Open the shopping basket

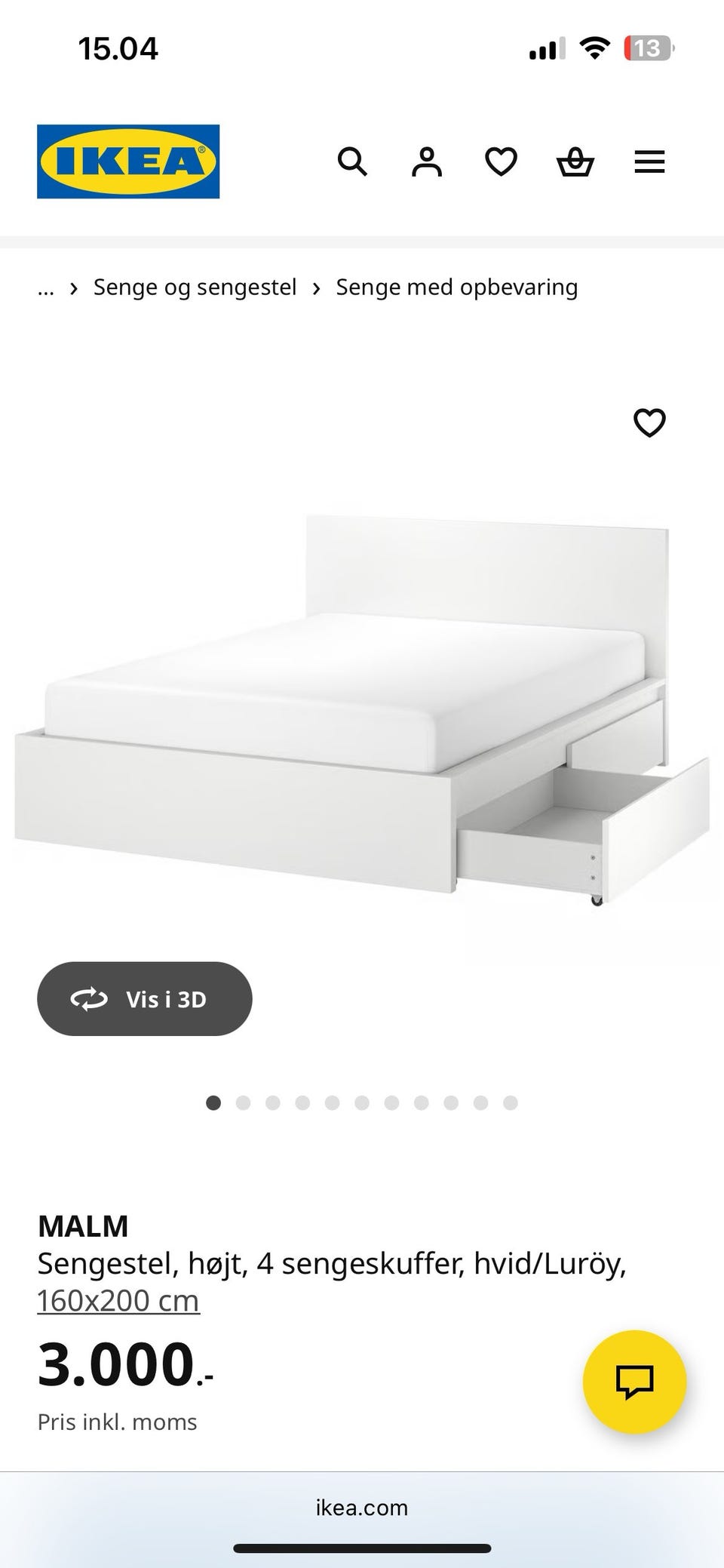pyautogui.click(x=575, y=161)
